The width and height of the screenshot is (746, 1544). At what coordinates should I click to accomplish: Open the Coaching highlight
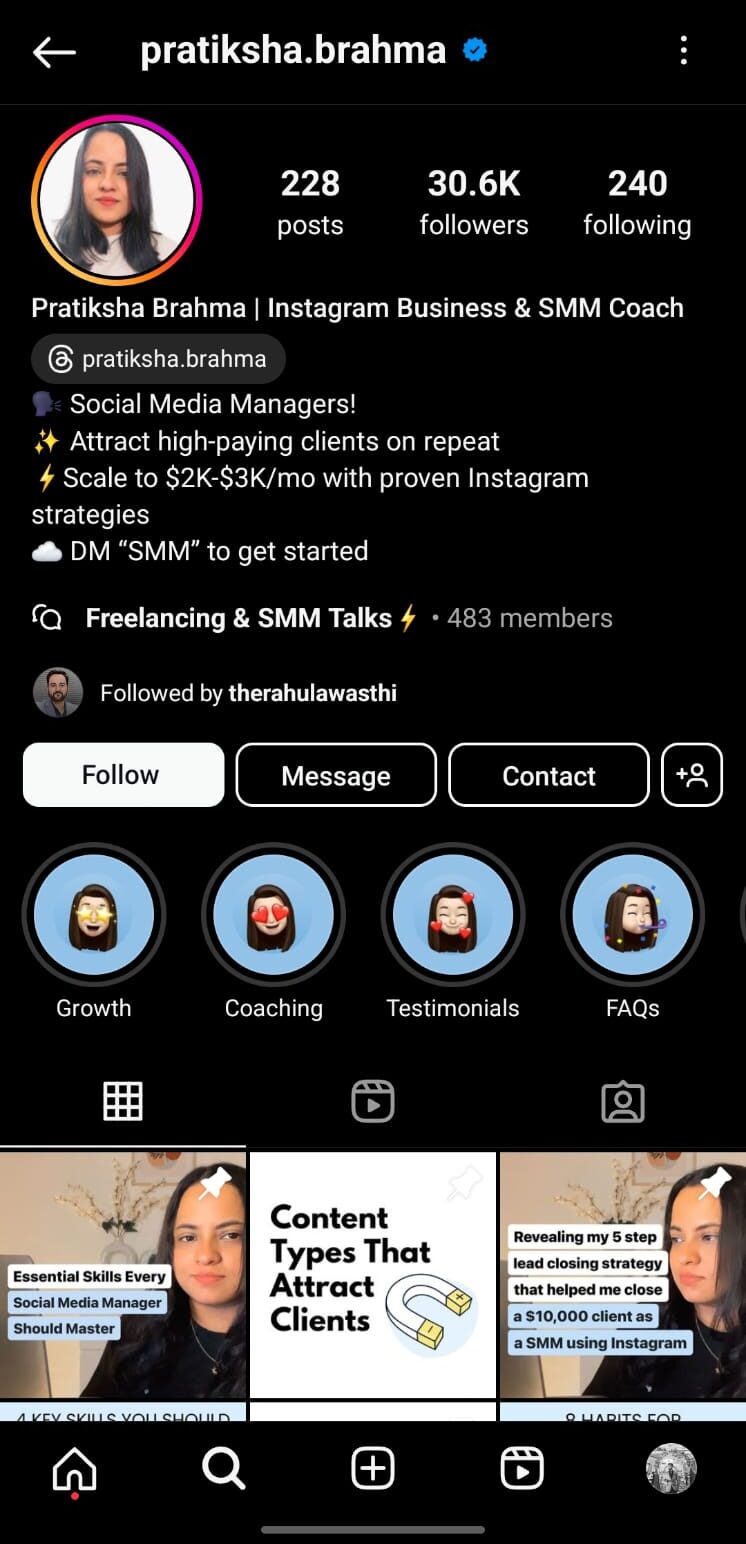273,916
